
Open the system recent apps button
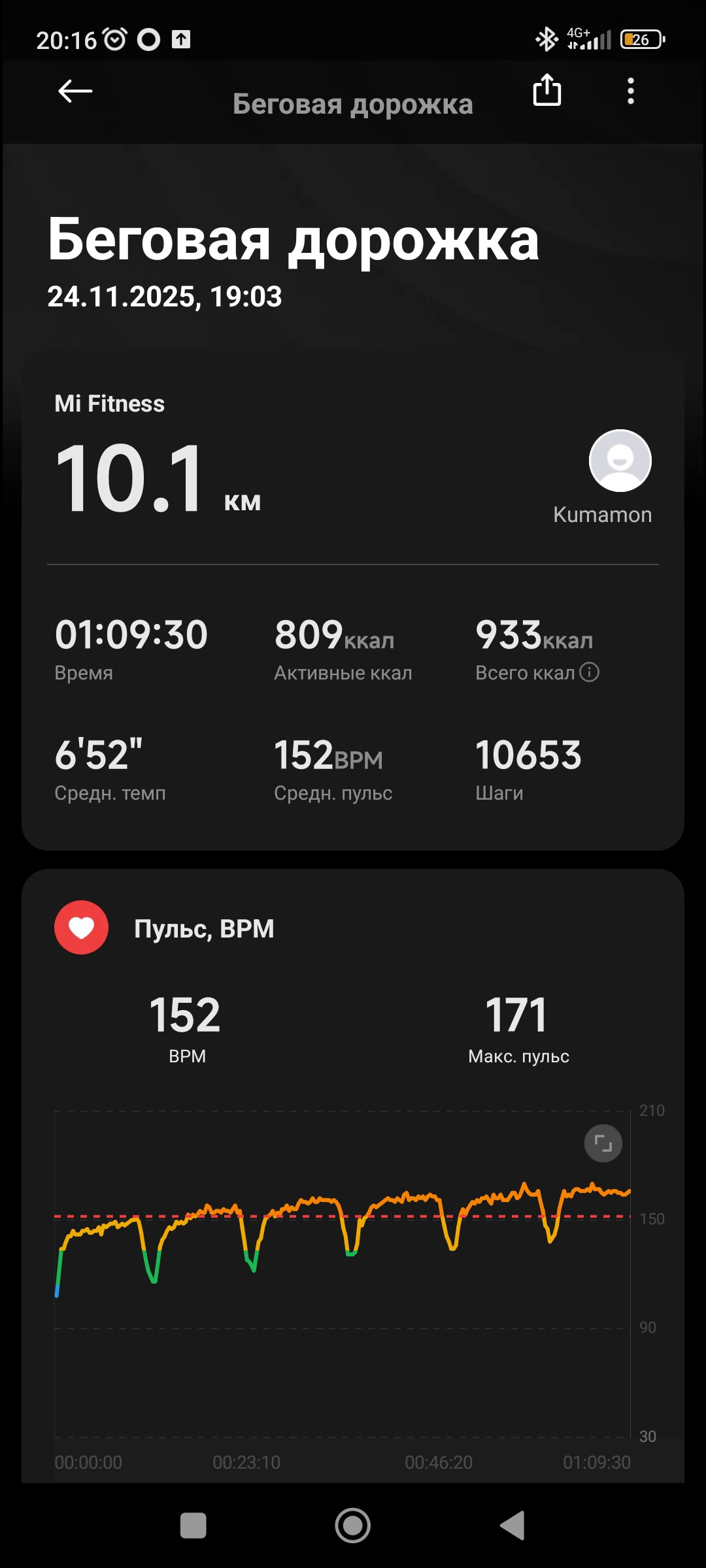[193, 1526]
